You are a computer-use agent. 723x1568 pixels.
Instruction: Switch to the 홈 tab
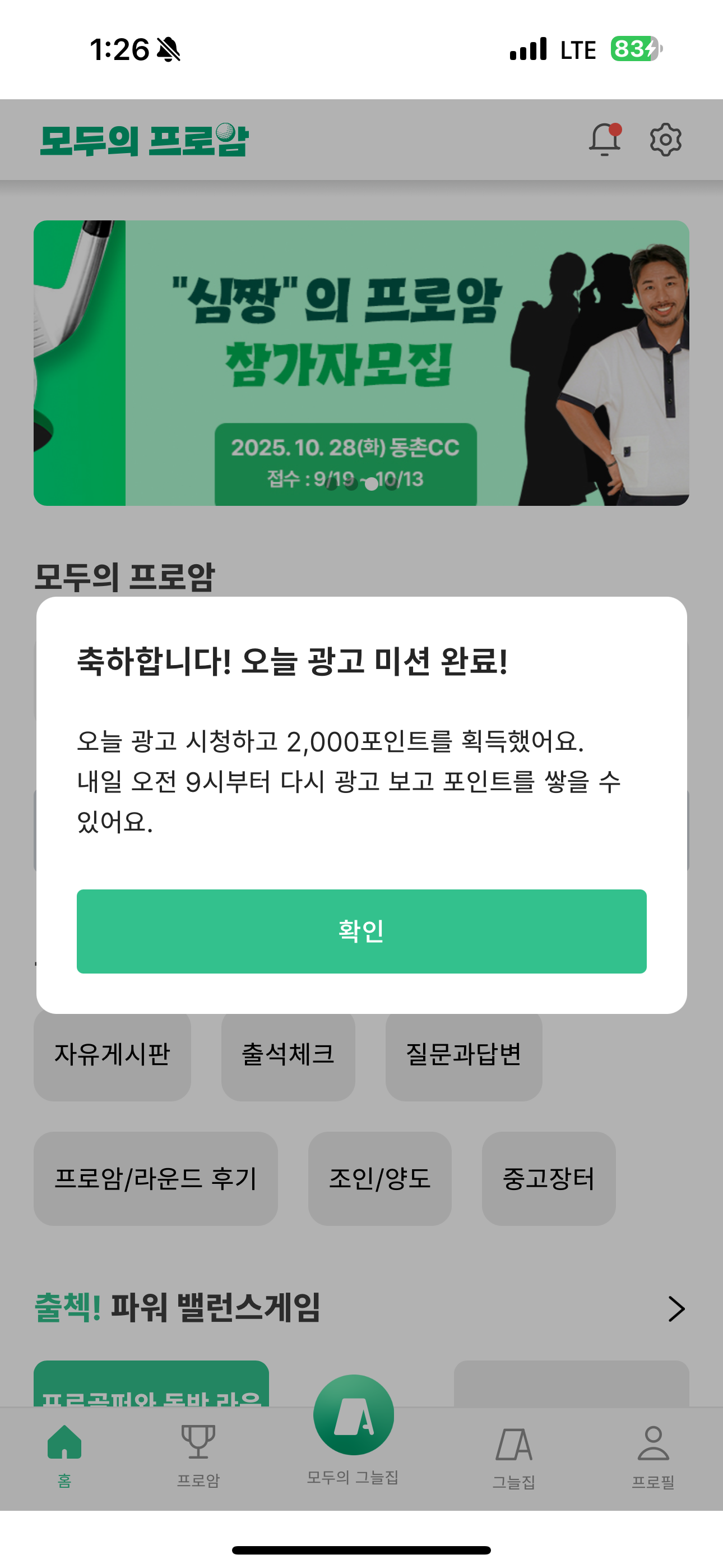(64, 1456)
